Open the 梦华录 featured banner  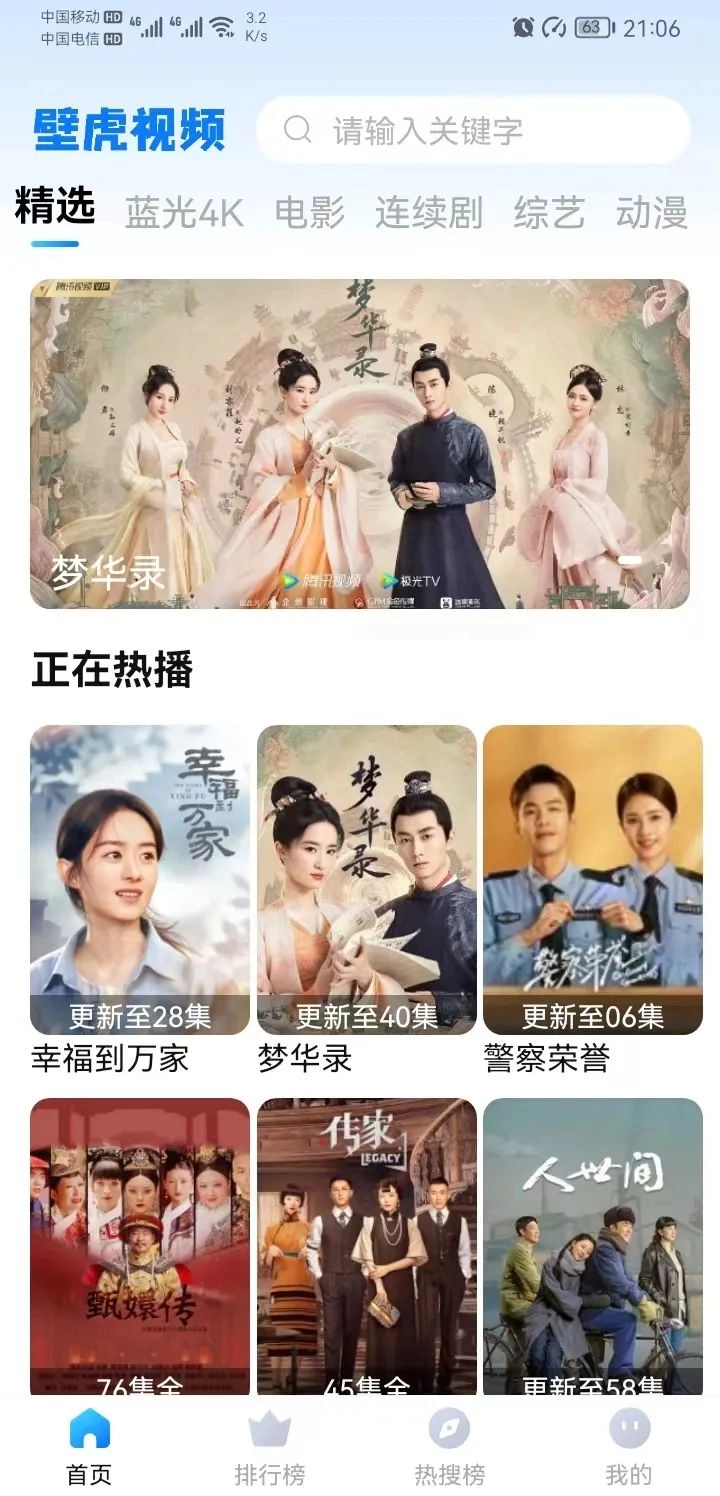click(x=360, y=443)
